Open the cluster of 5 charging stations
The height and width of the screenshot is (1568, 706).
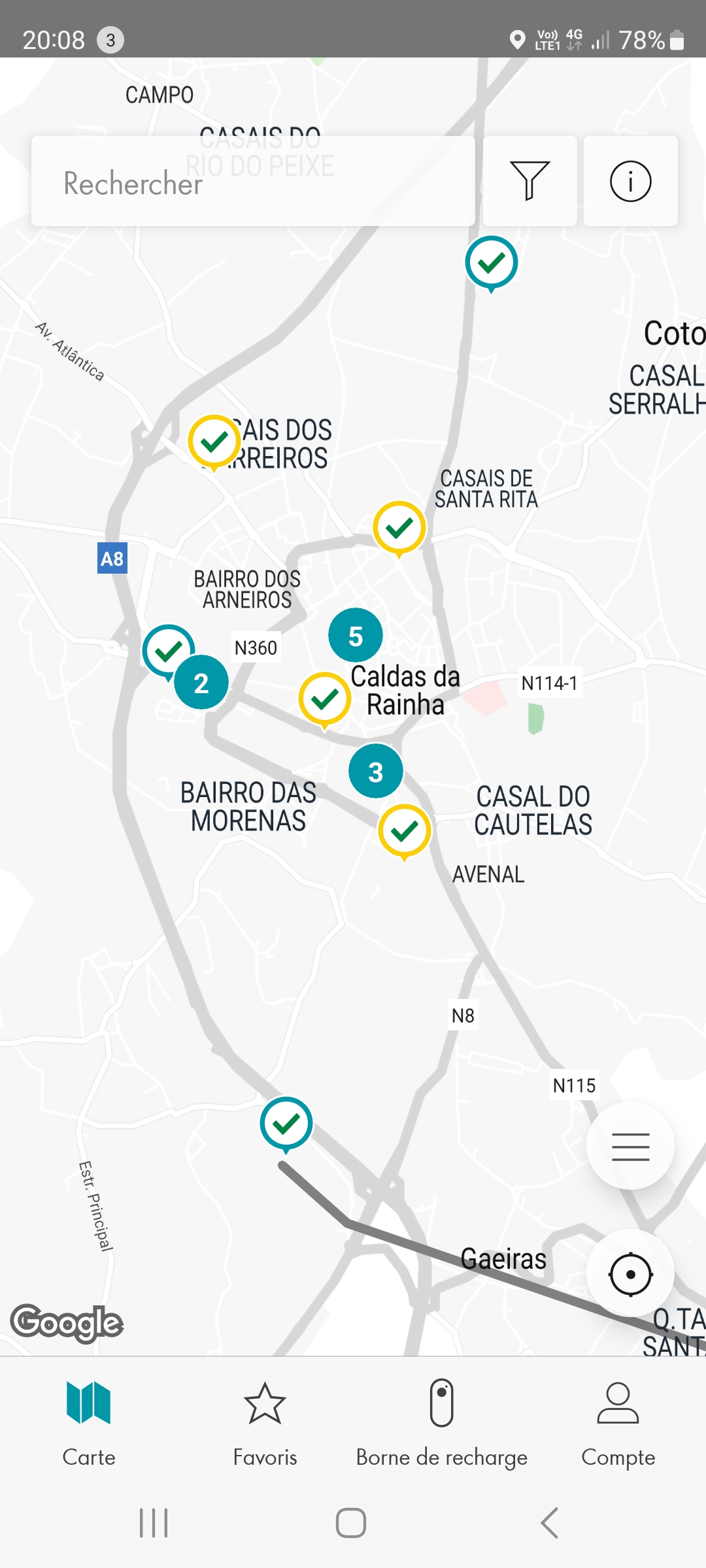[x=356, y=636]
